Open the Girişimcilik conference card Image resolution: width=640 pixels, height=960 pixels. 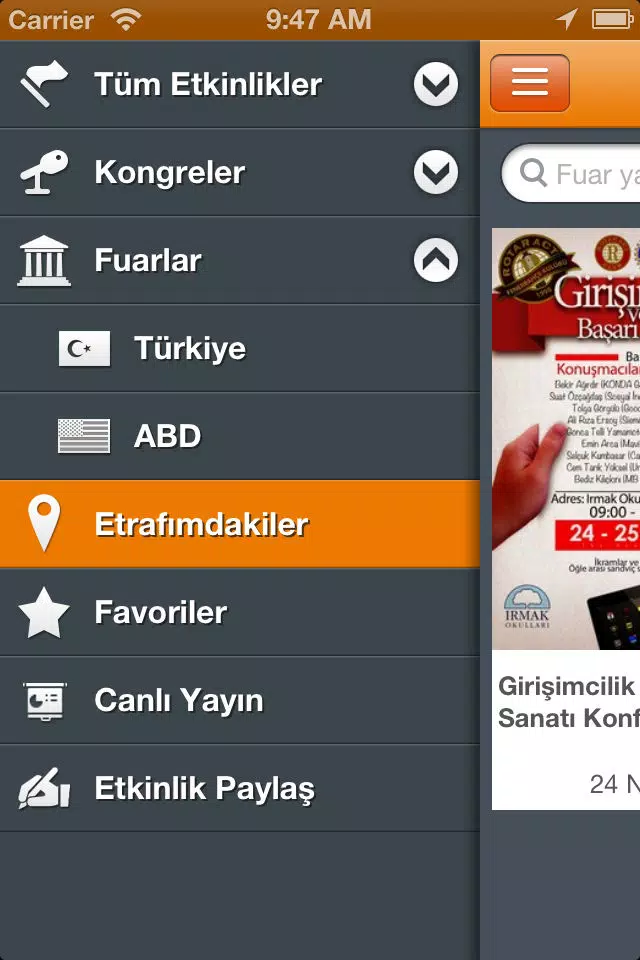click(566, 500)
